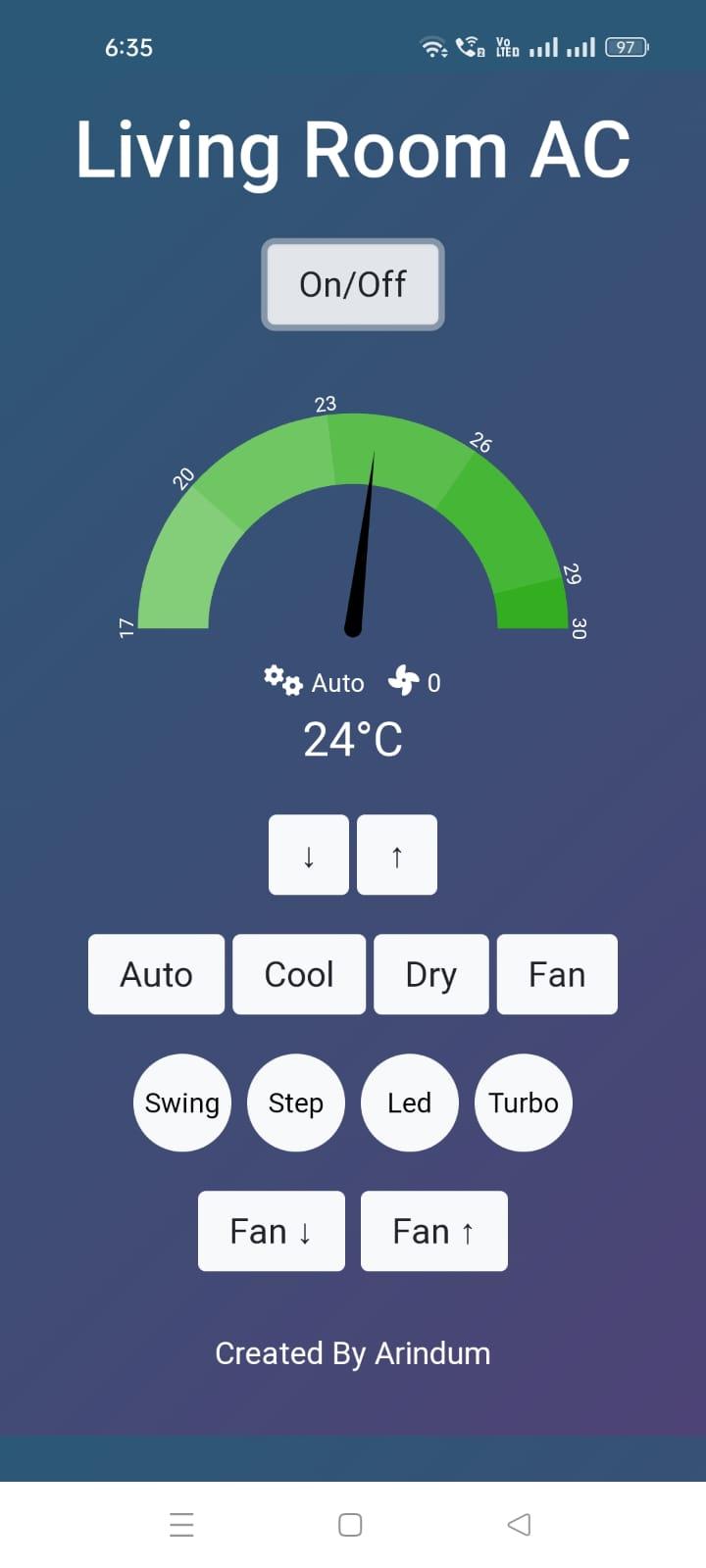The height and width of the screenshot is (1568, 706).
Task: Lower the temperature with the down arrow
Action: point(309,855)
